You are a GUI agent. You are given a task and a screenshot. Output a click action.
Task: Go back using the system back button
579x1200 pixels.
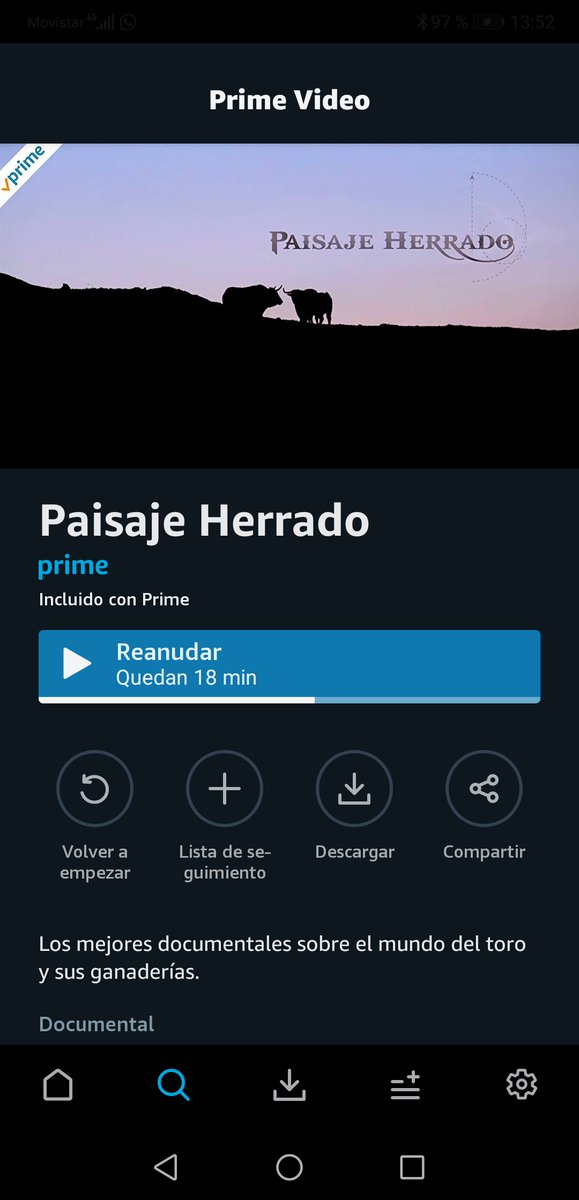(166, 1166)
